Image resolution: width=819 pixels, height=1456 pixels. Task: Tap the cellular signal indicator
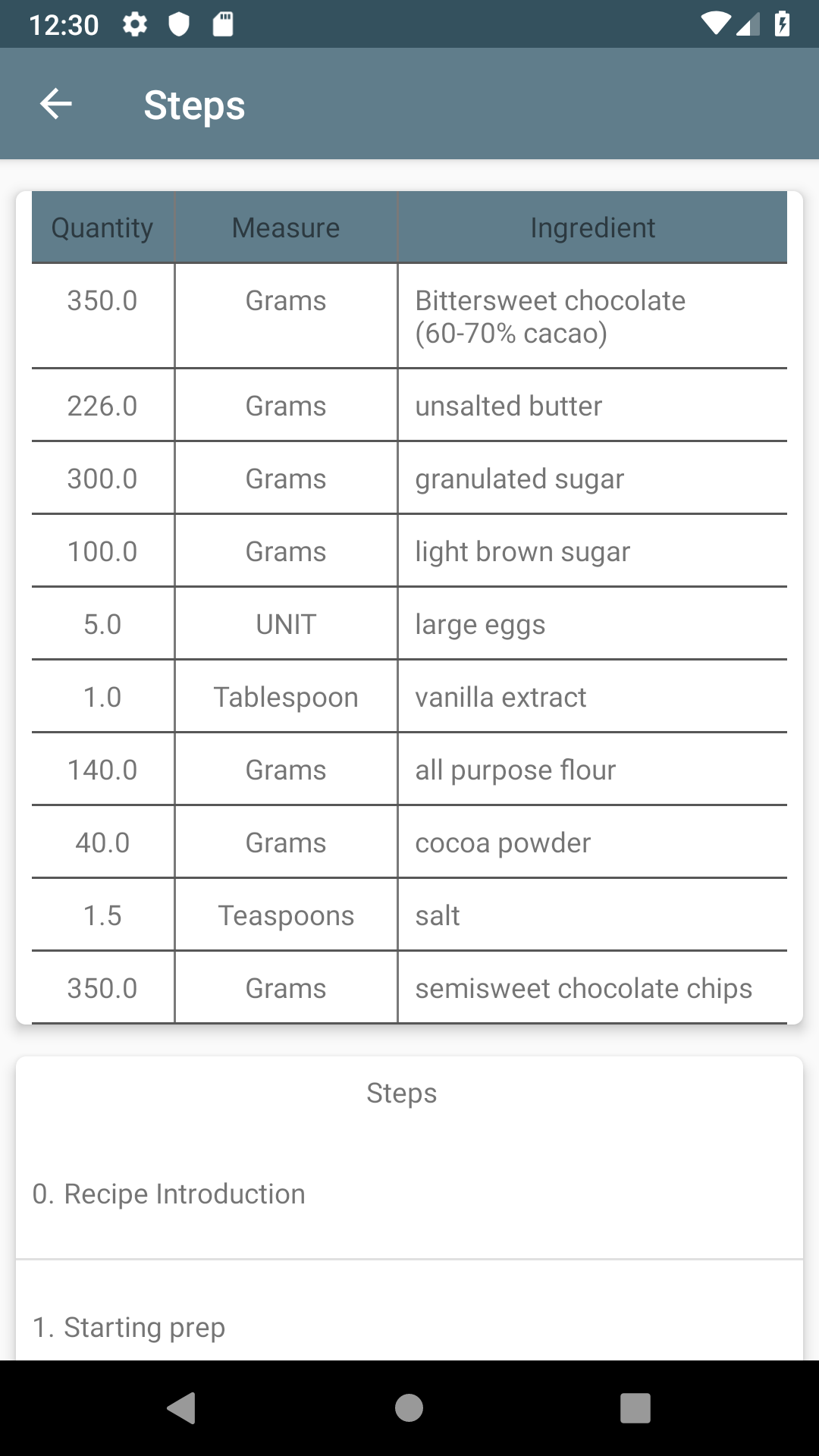[x=748, y=24]
